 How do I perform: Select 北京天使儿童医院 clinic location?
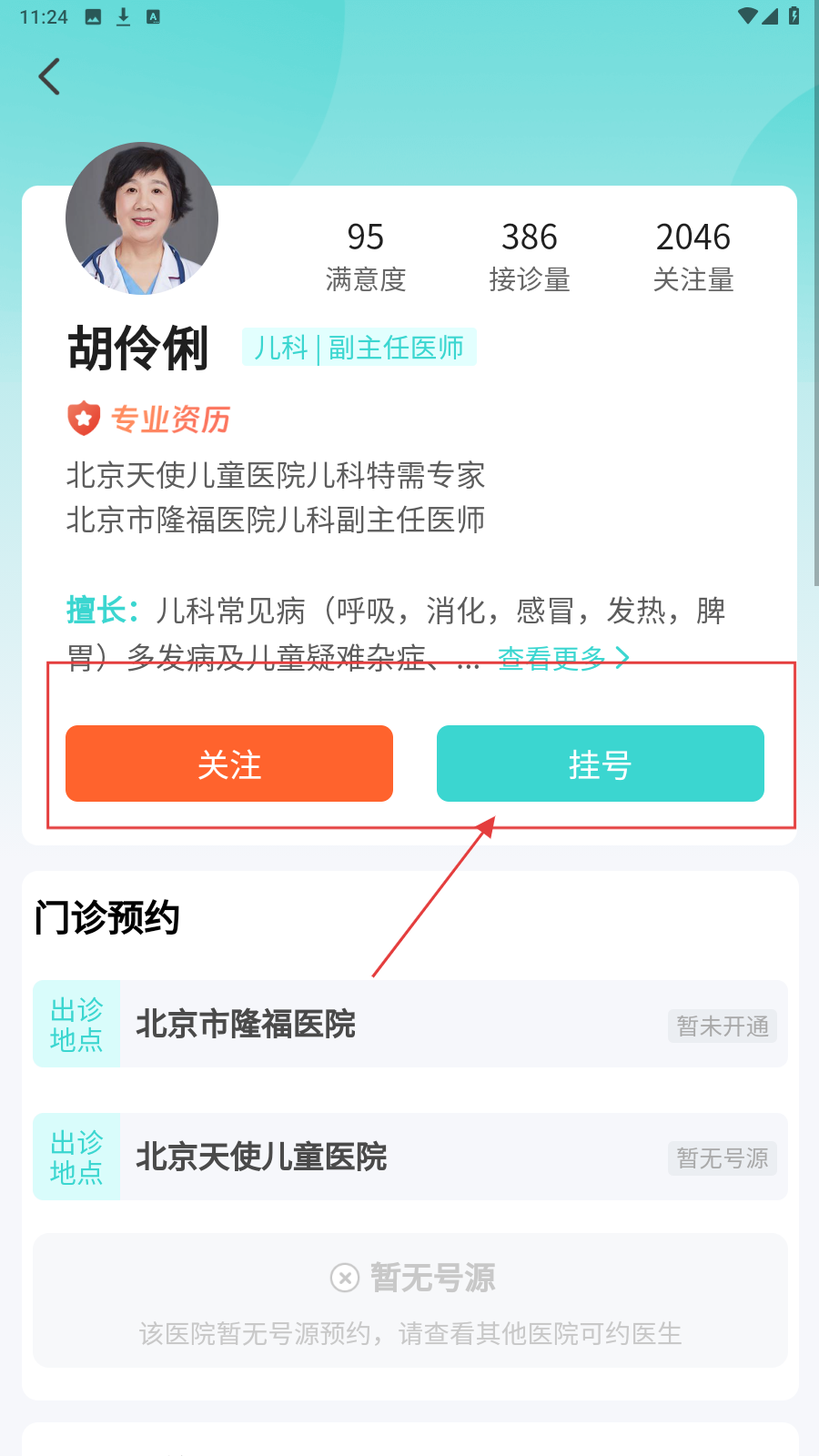click(x=409, y=1157)
